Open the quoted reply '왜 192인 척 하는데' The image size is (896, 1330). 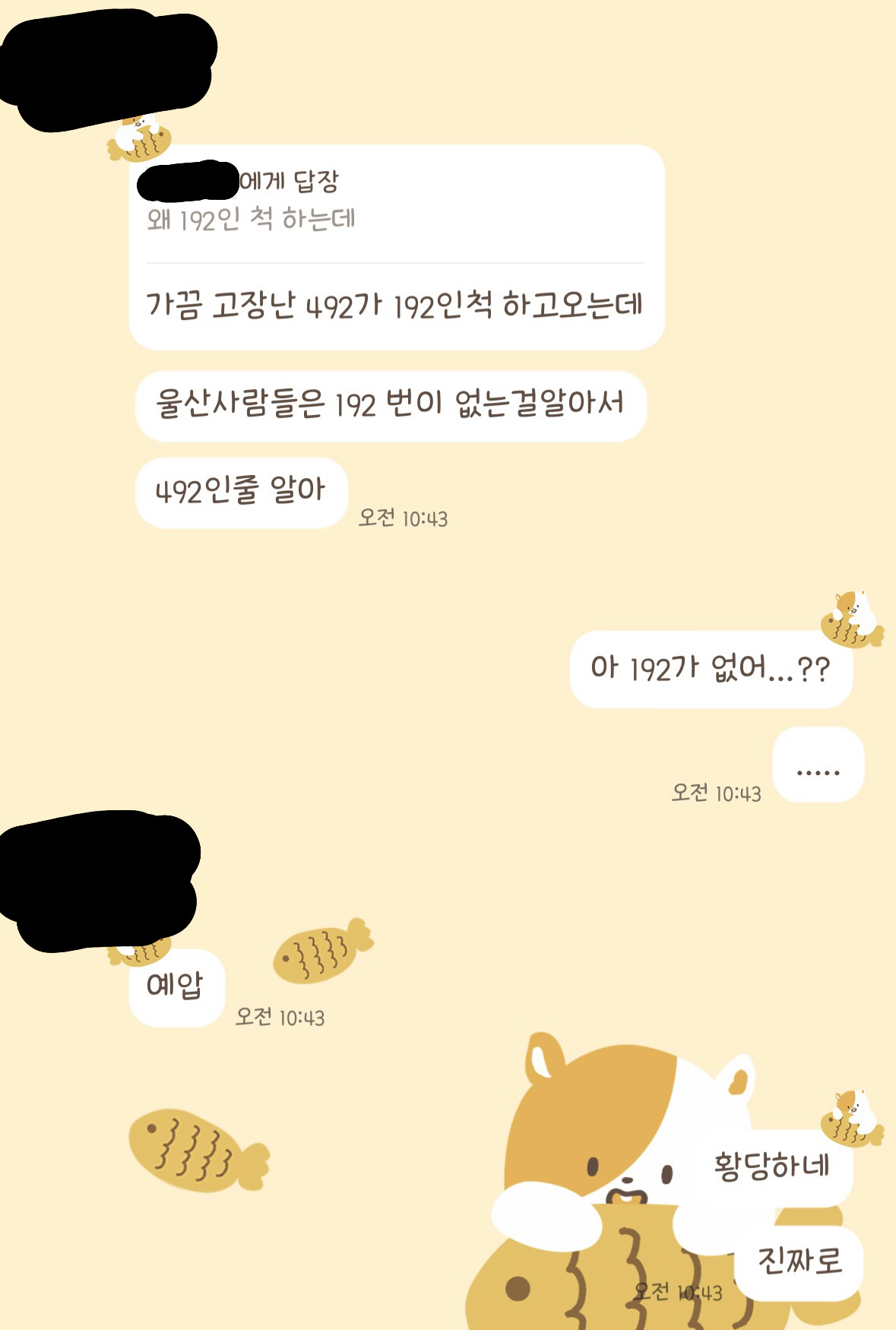(252, 220)
